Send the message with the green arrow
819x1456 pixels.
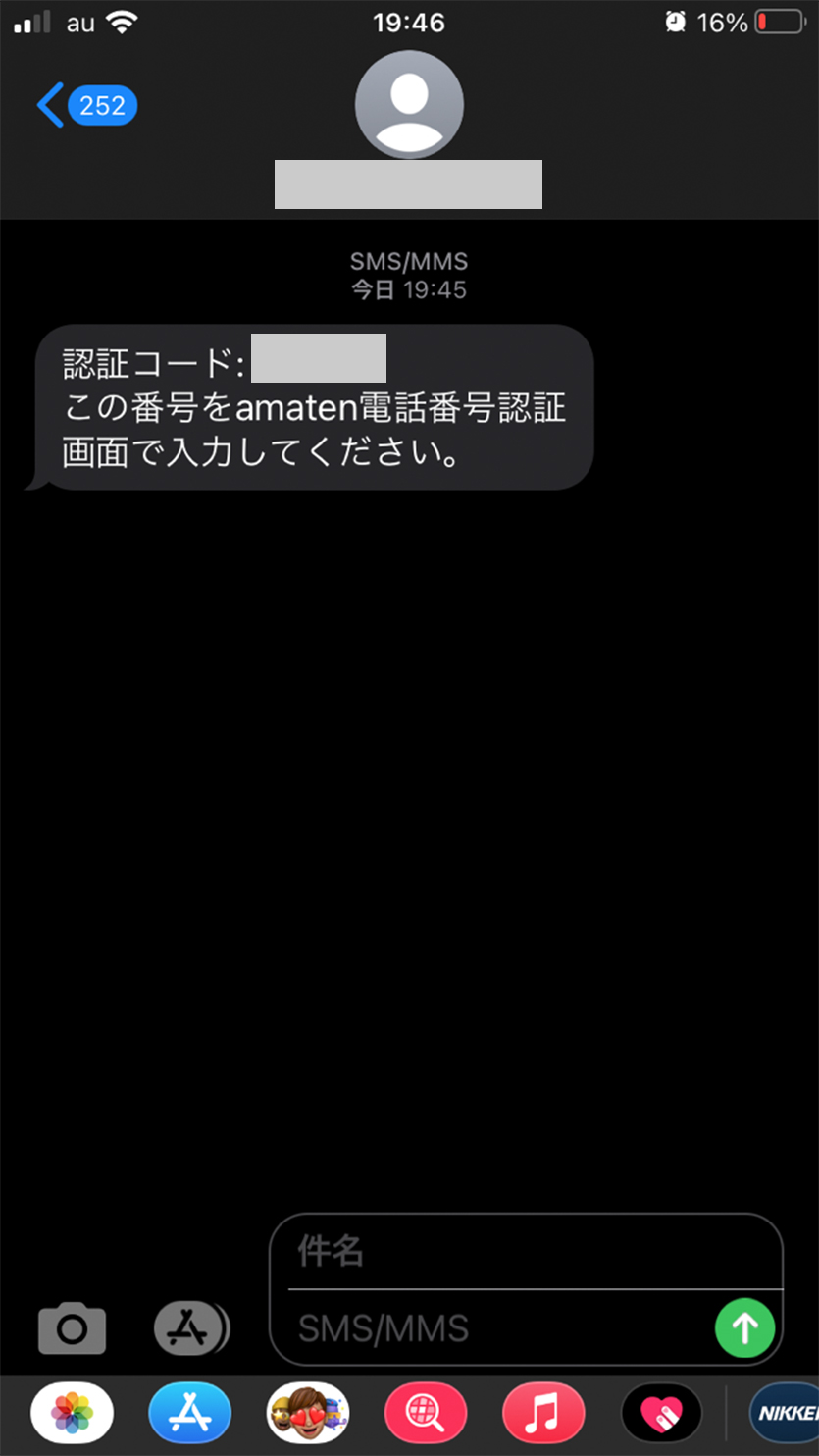click(x=744, y=1328)
